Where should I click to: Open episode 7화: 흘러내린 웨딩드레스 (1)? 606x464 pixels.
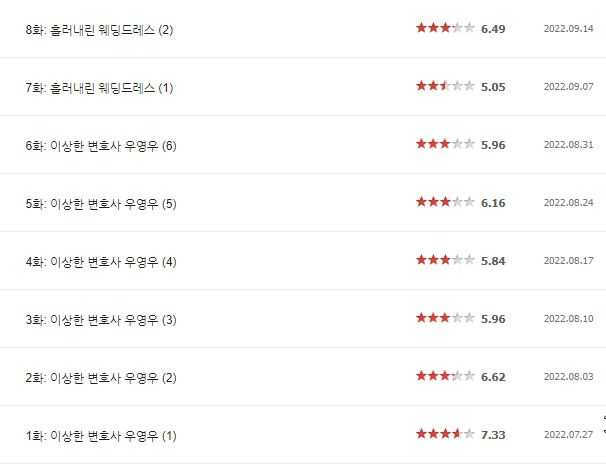coord(99,87)
